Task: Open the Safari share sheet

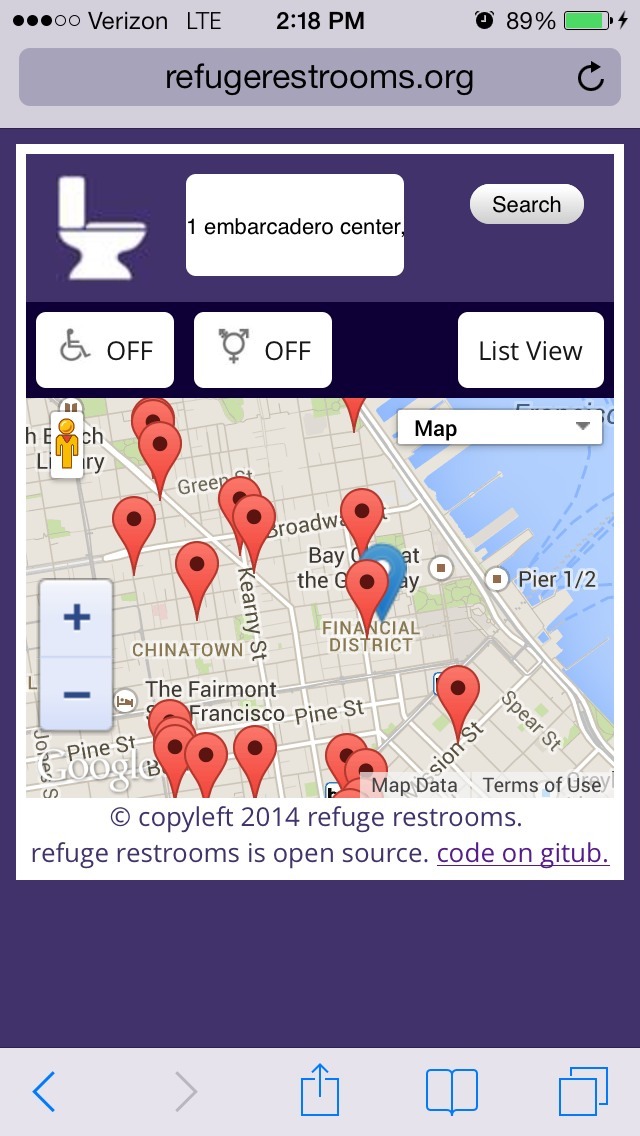Action: coord(319,1090)
